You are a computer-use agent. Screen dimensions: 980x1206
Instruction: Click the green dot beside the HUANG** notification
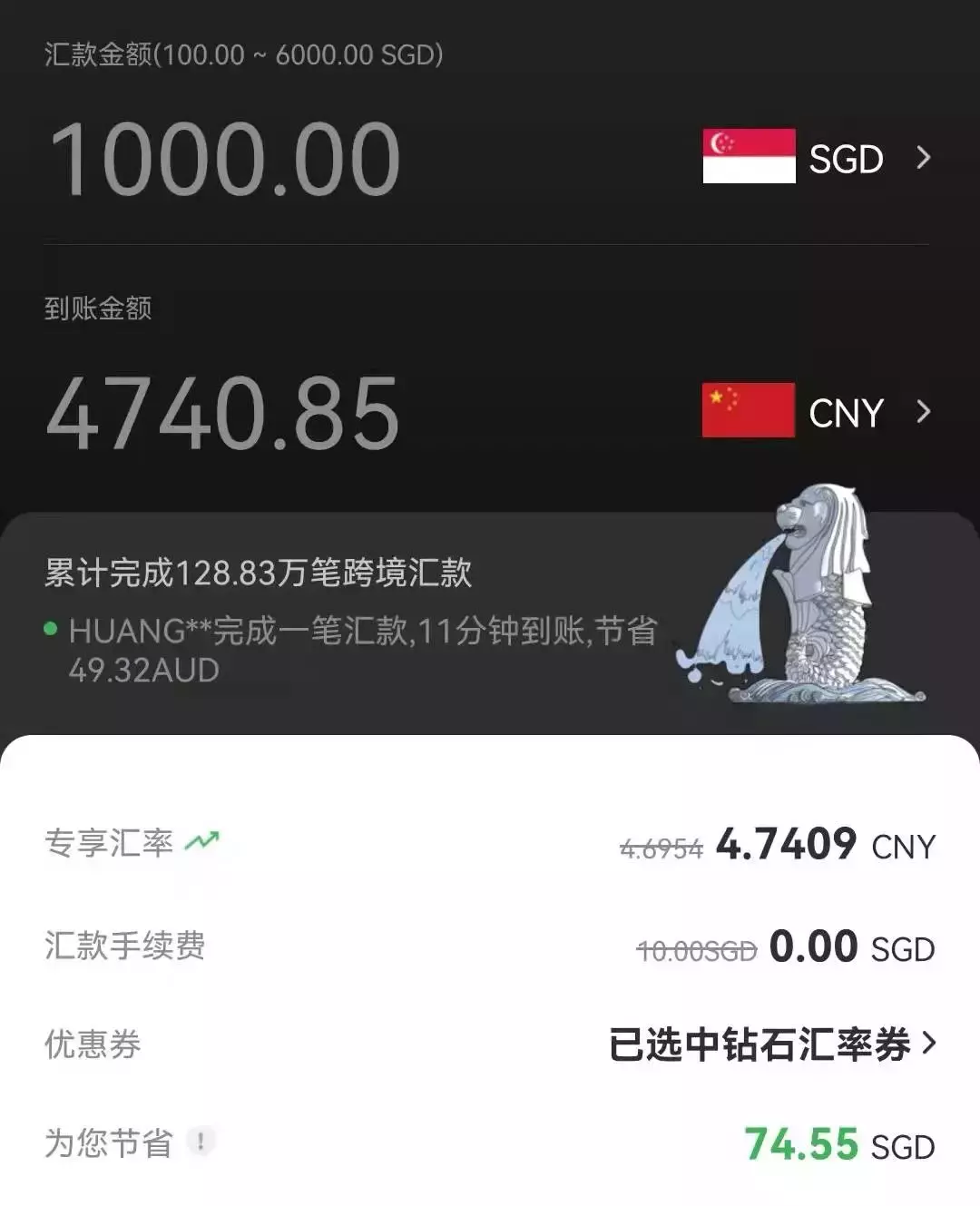click(x=52, y=628)
